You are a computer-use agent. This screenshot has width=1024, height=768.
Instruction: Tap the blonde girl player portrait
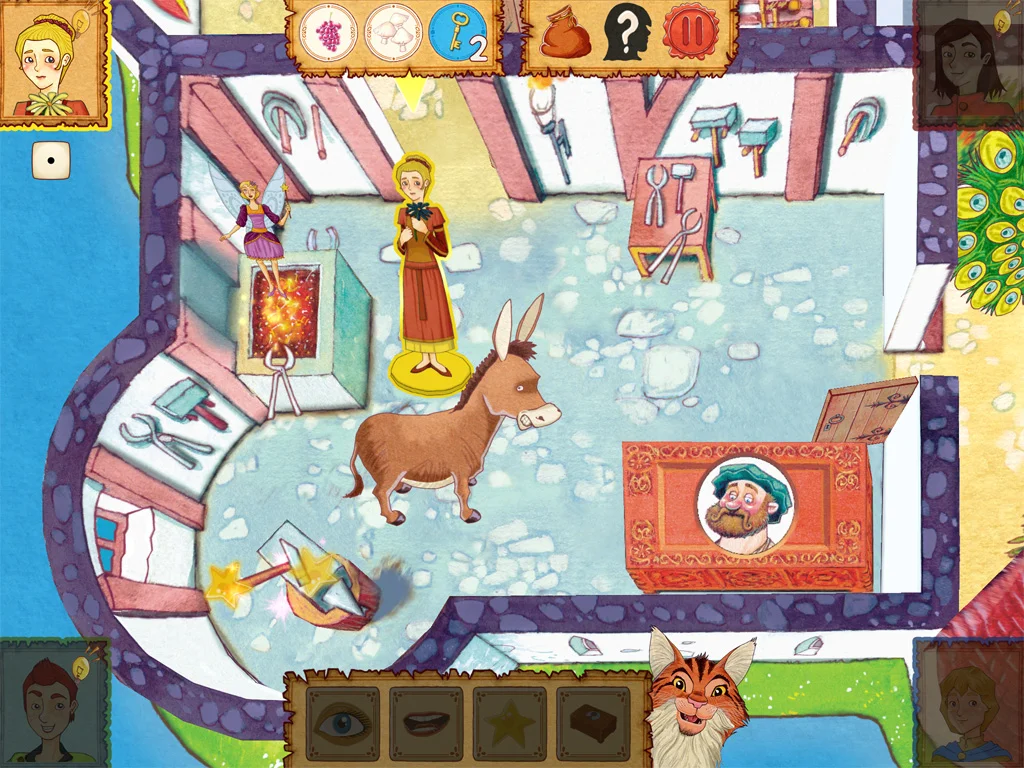[x=52, y=62]
